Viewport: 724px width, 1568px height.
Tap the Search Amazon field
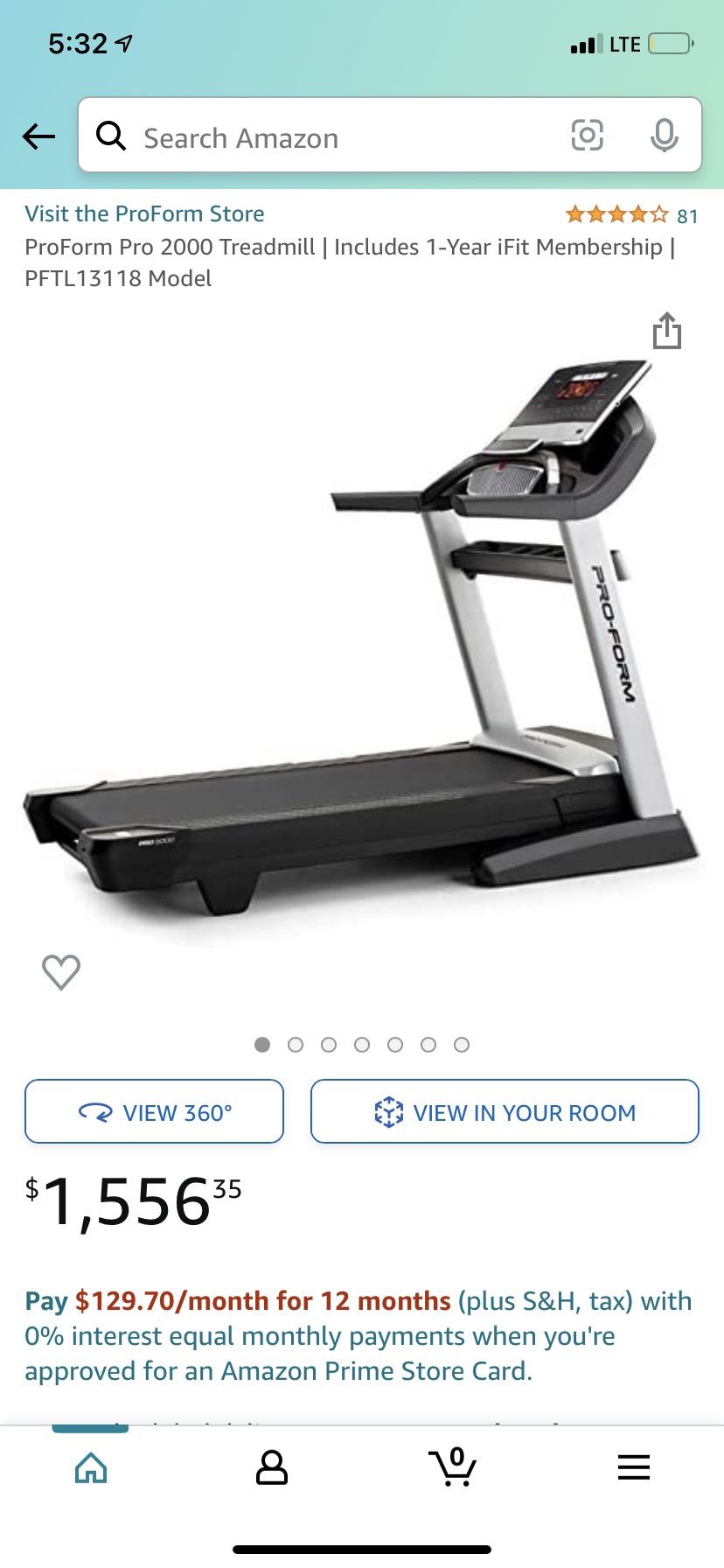[390, 136]
